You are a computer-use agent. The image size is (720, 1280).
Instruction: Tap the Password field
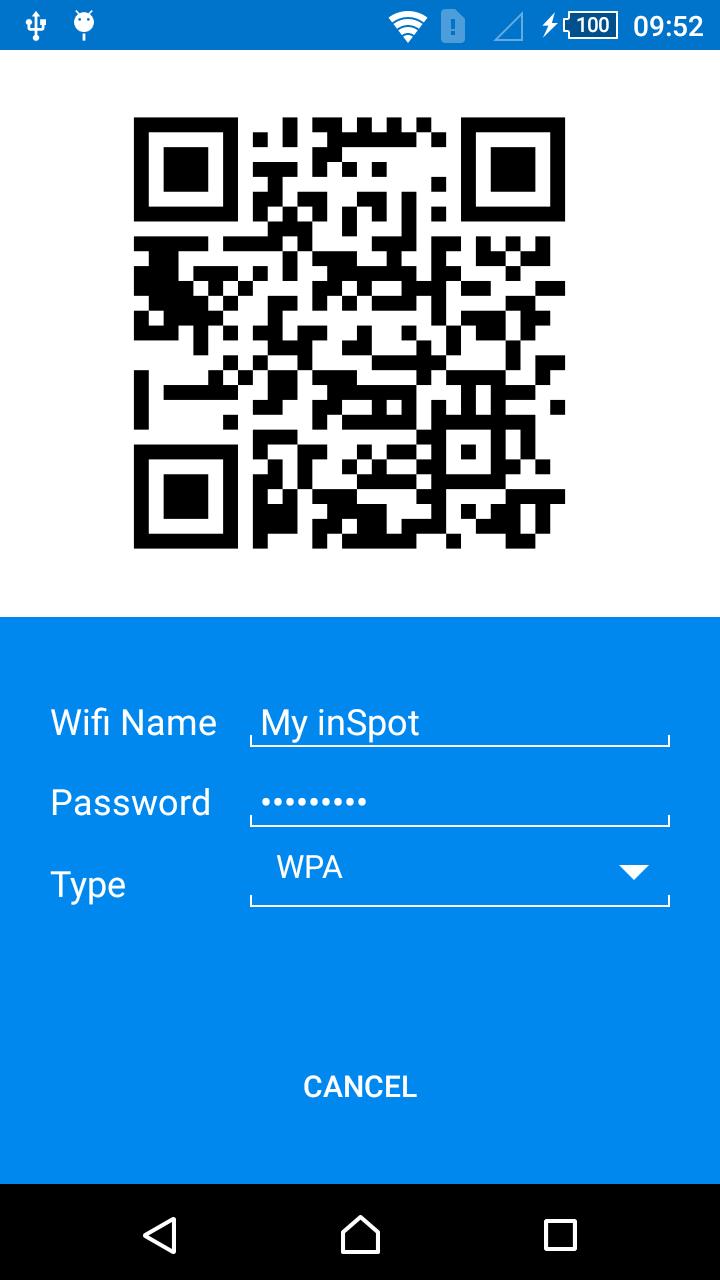click(x=458, y=803)
